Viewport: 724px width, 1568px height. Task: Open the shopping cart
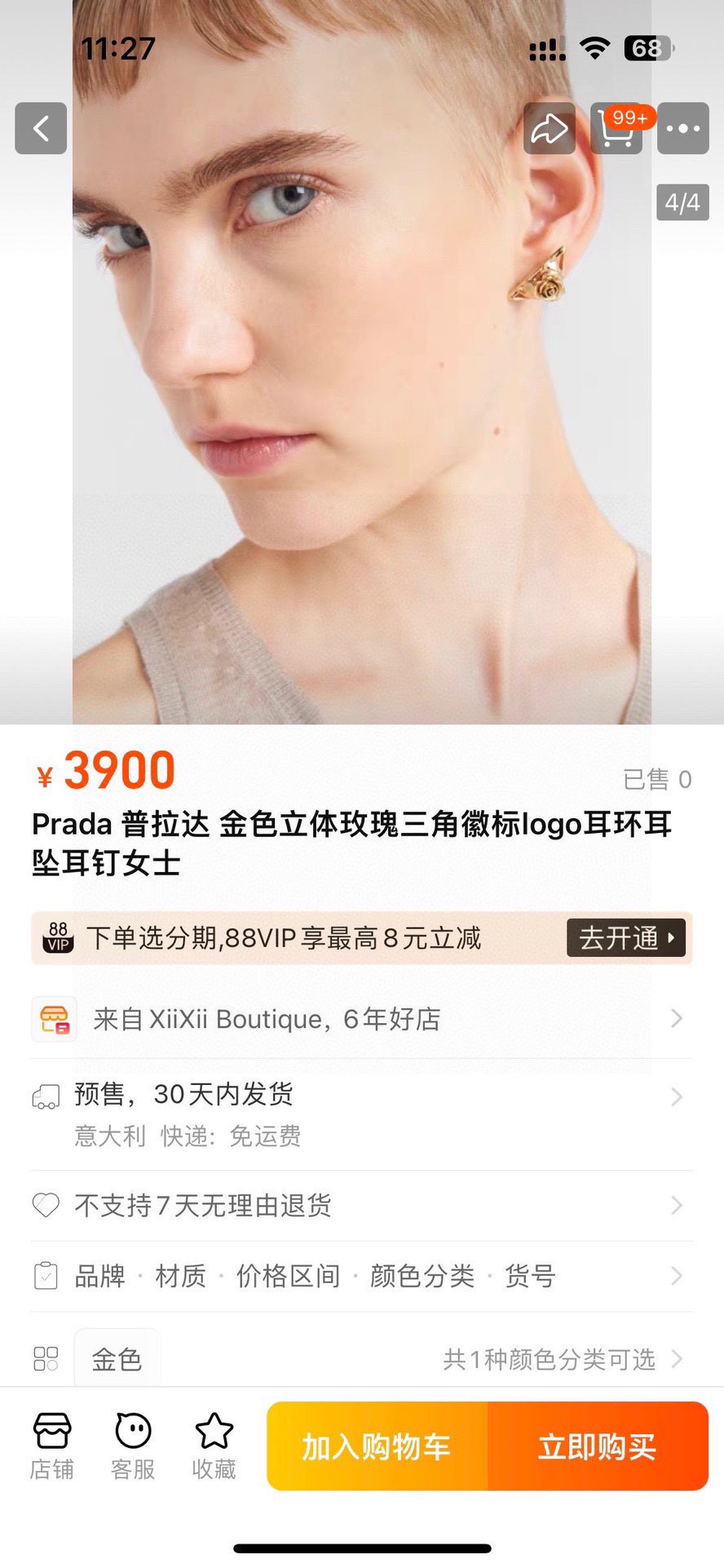617,128
